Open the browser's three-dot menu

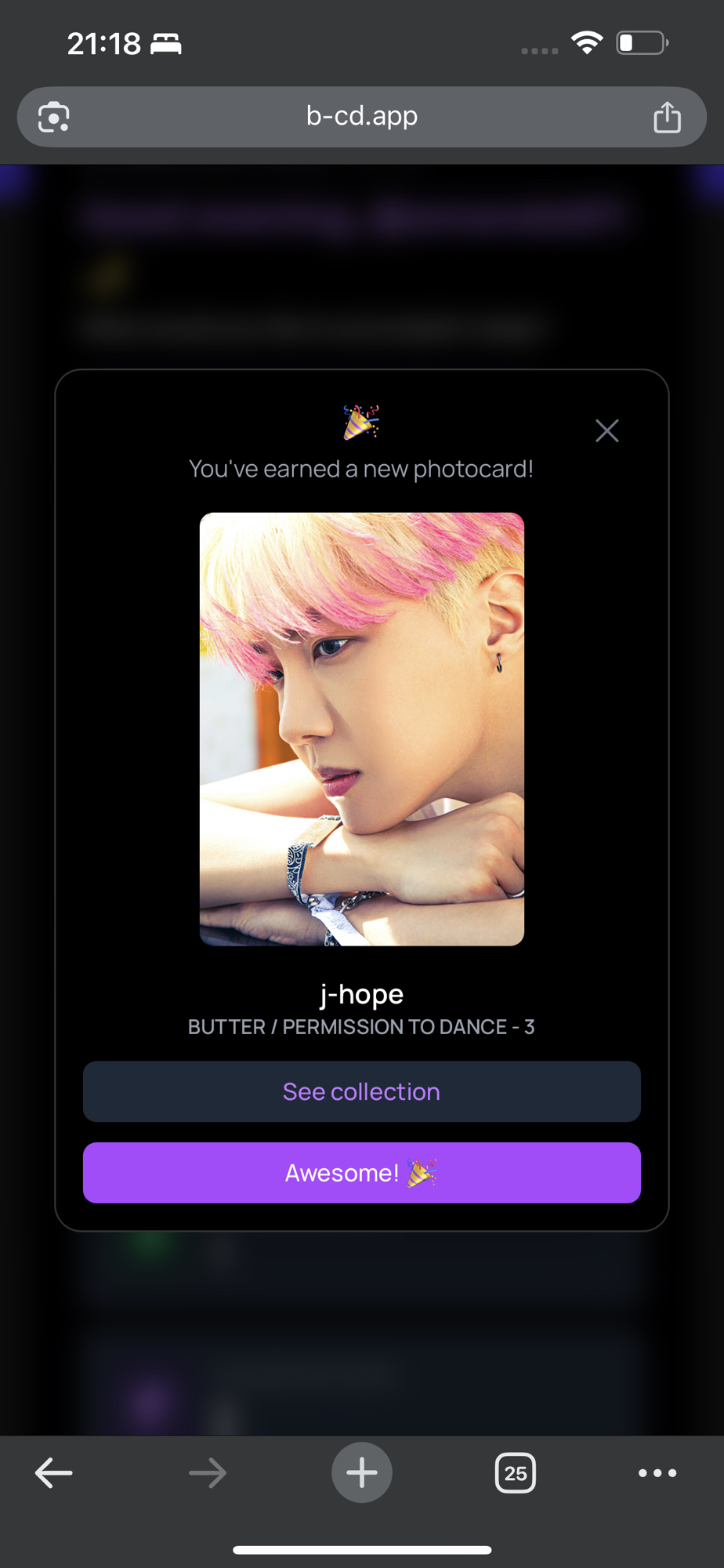(657, 1472)
